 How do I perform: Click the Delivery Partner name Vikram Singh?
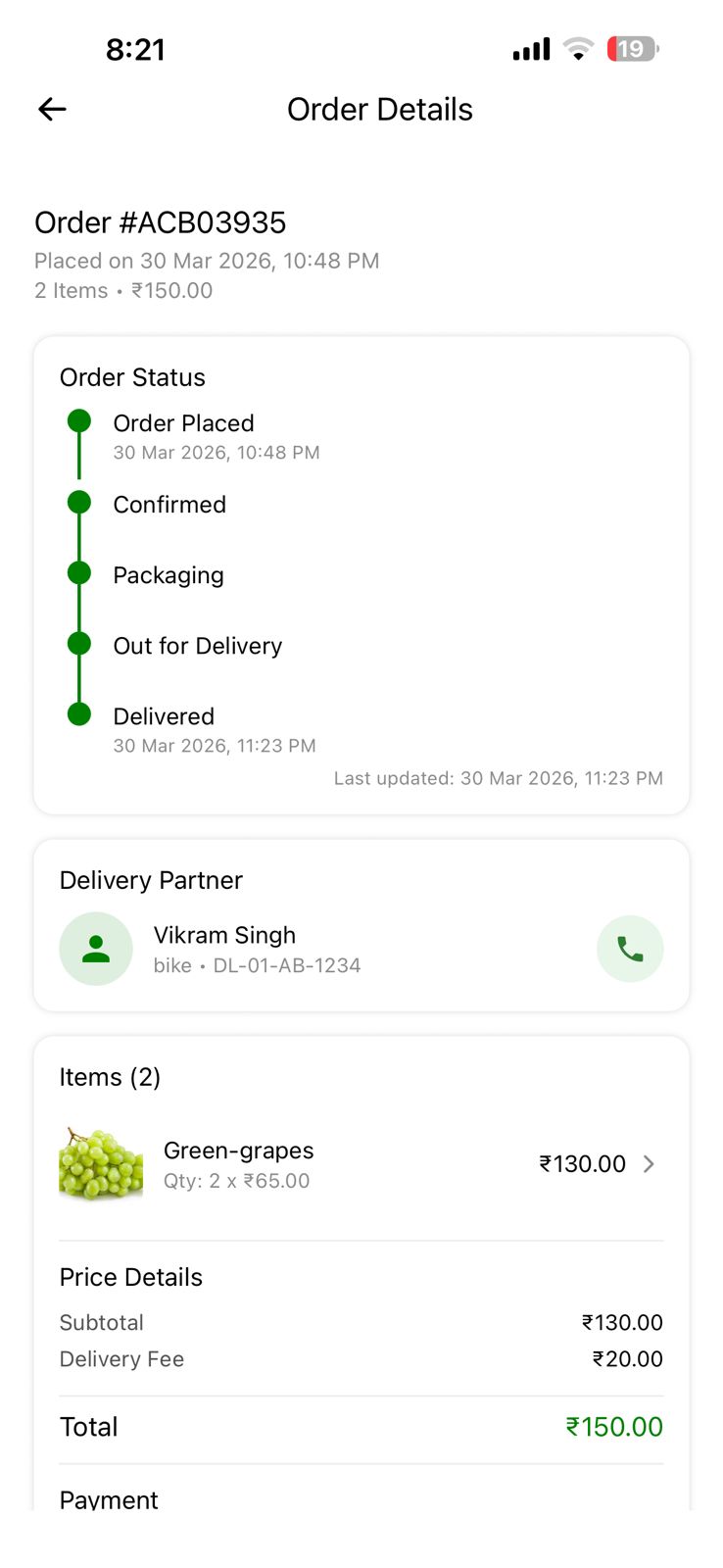tap(224, 935)
